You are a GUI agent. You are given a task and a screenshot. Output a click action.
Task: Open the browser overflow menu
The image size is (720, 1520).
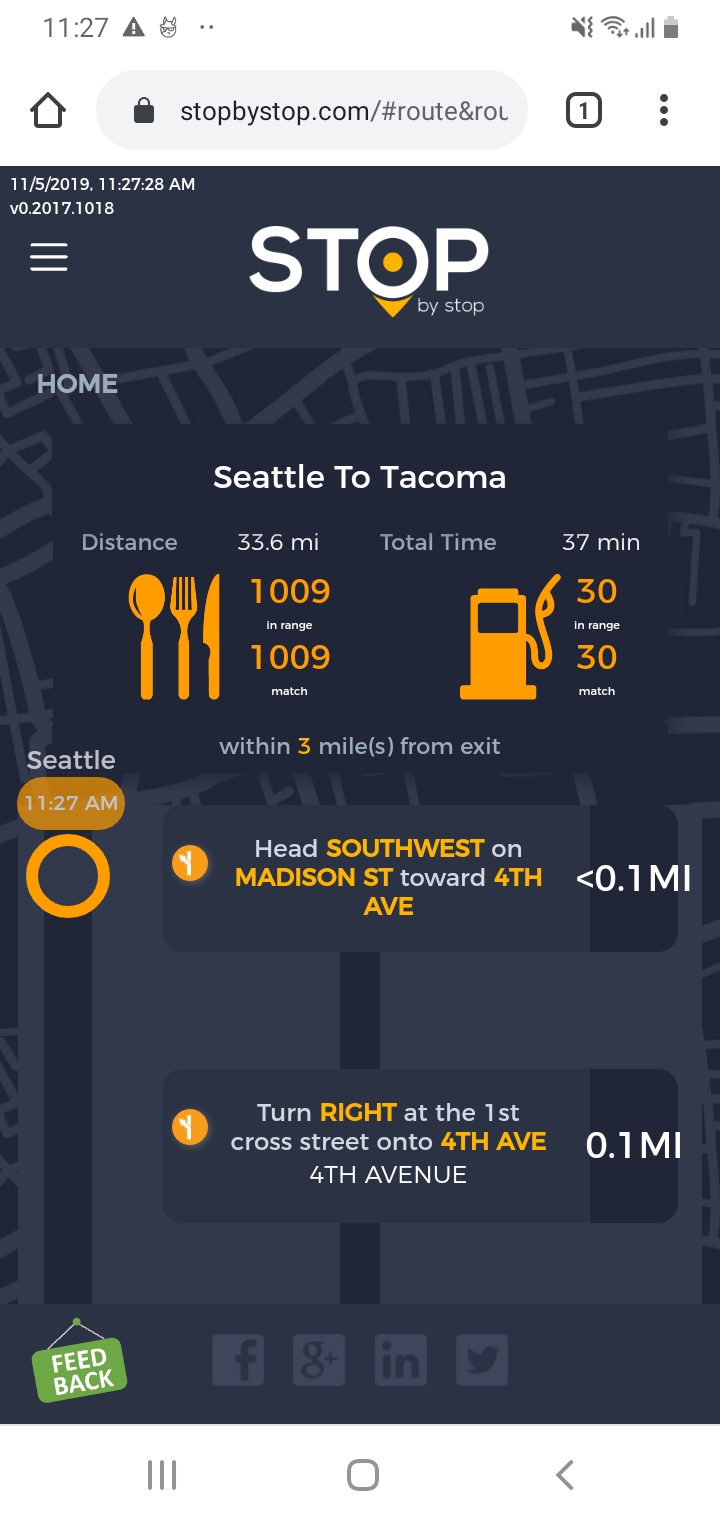click(664, 111)
